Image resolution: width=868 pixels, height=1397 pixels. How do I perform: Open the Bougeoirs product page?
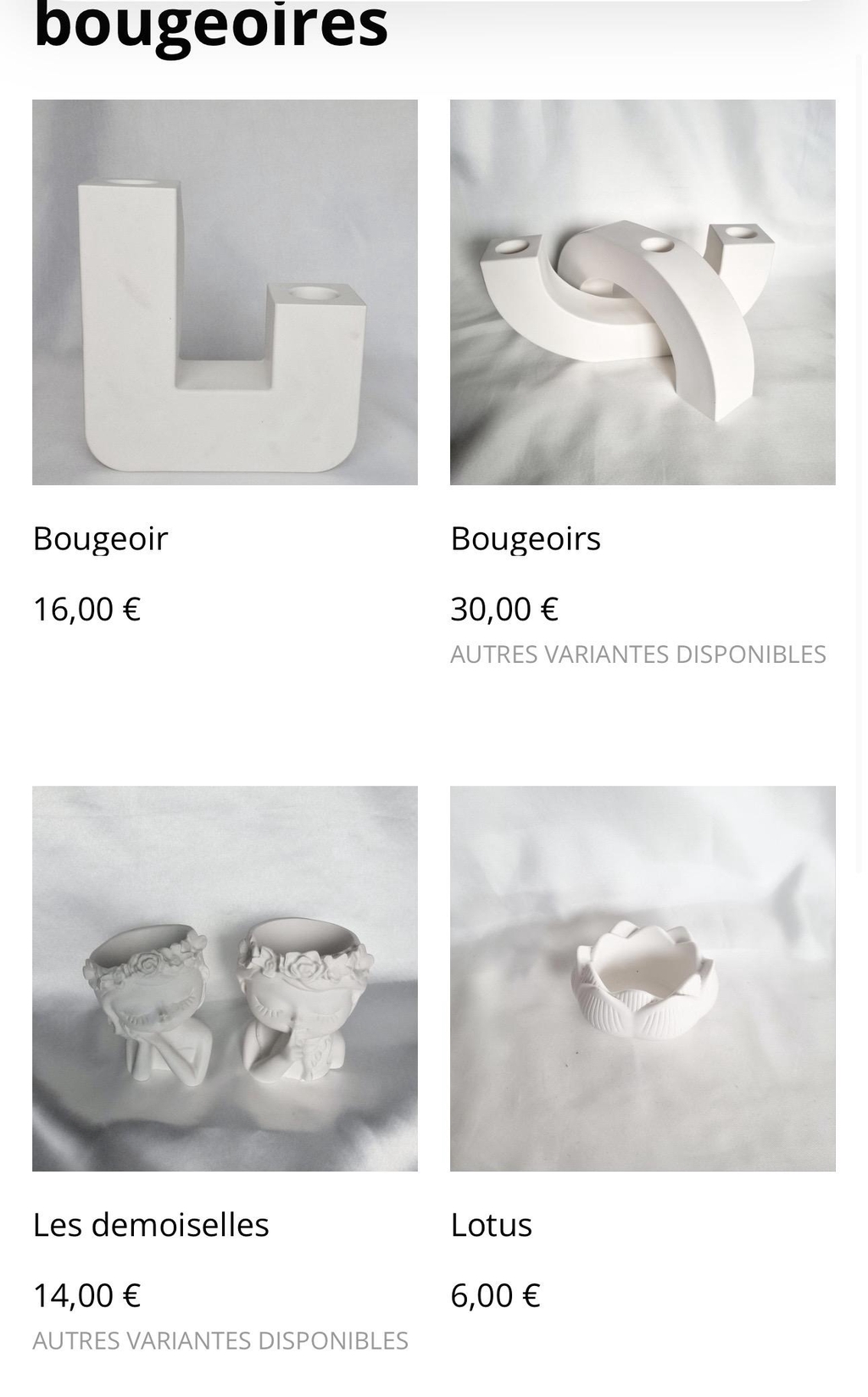pos(526,537)
